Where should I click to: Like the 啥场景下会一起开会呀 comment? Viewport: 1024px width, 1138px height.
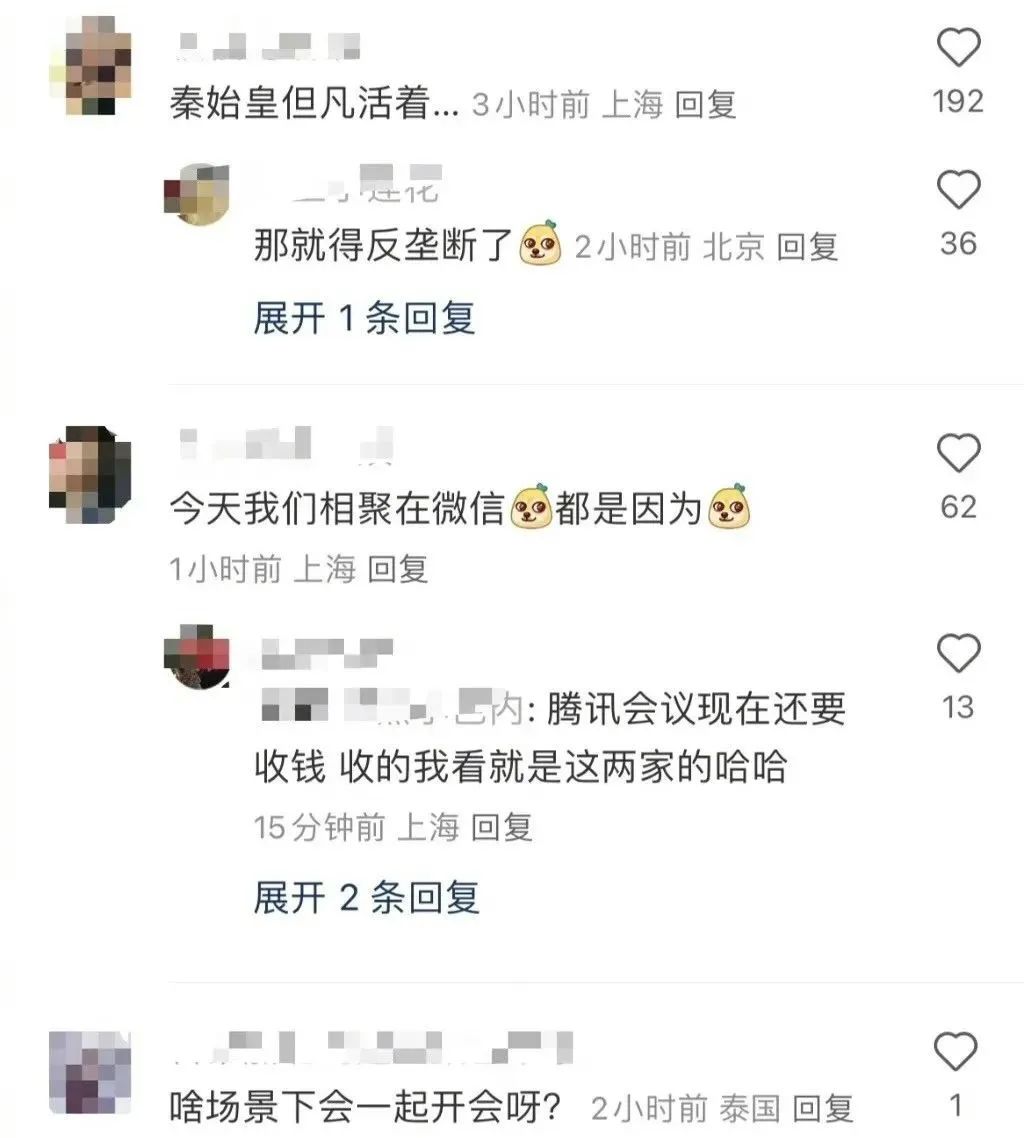click(955, 1052)
